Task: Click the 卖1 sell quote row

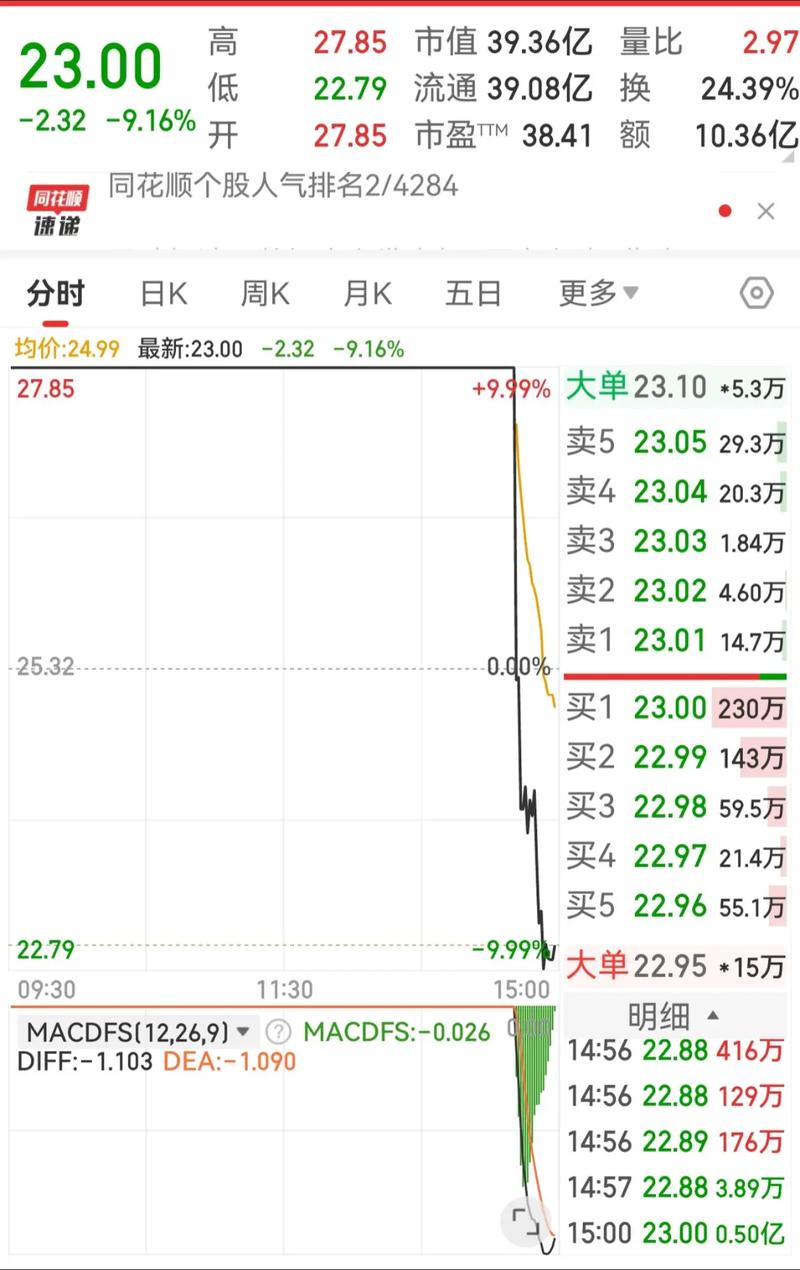Action: [x=680, y=640]
